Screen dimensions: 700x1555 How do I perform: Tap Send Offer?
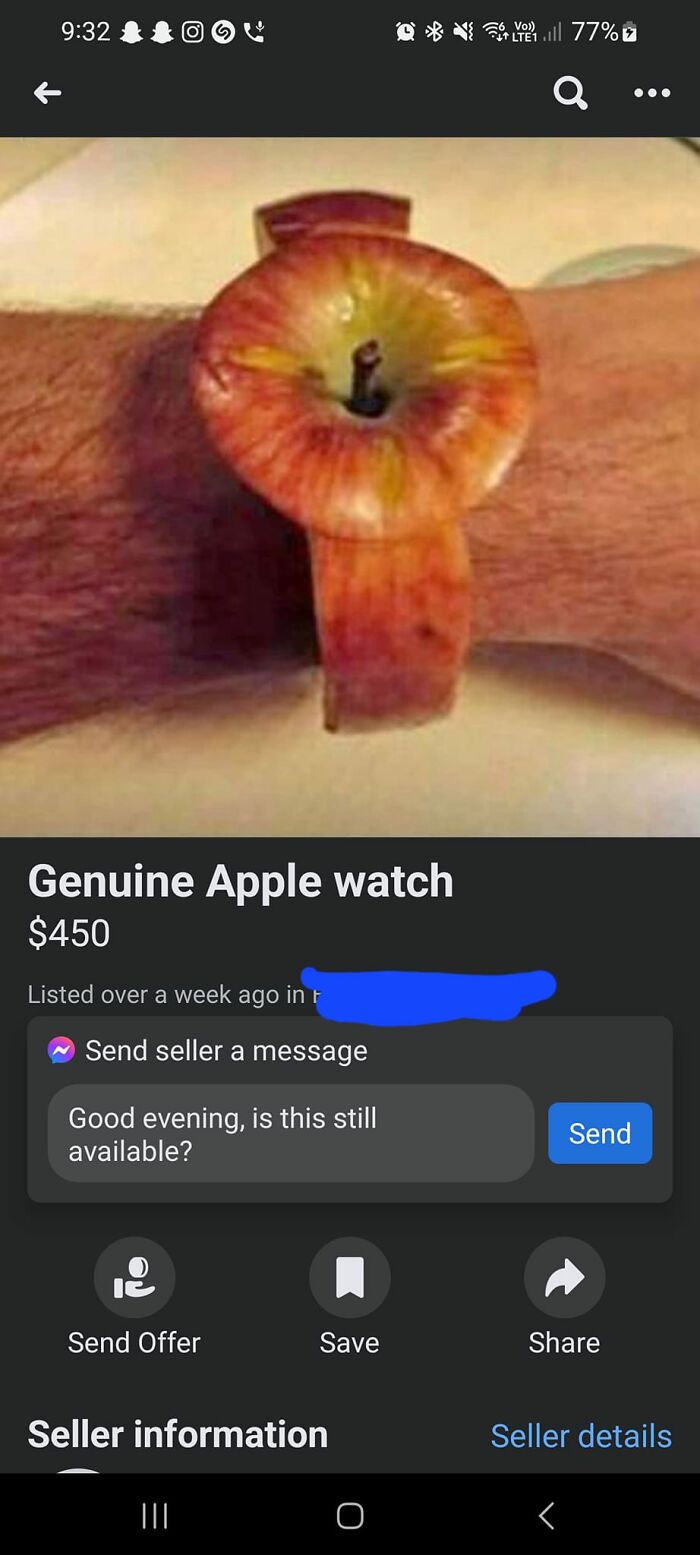point(134,1297)
